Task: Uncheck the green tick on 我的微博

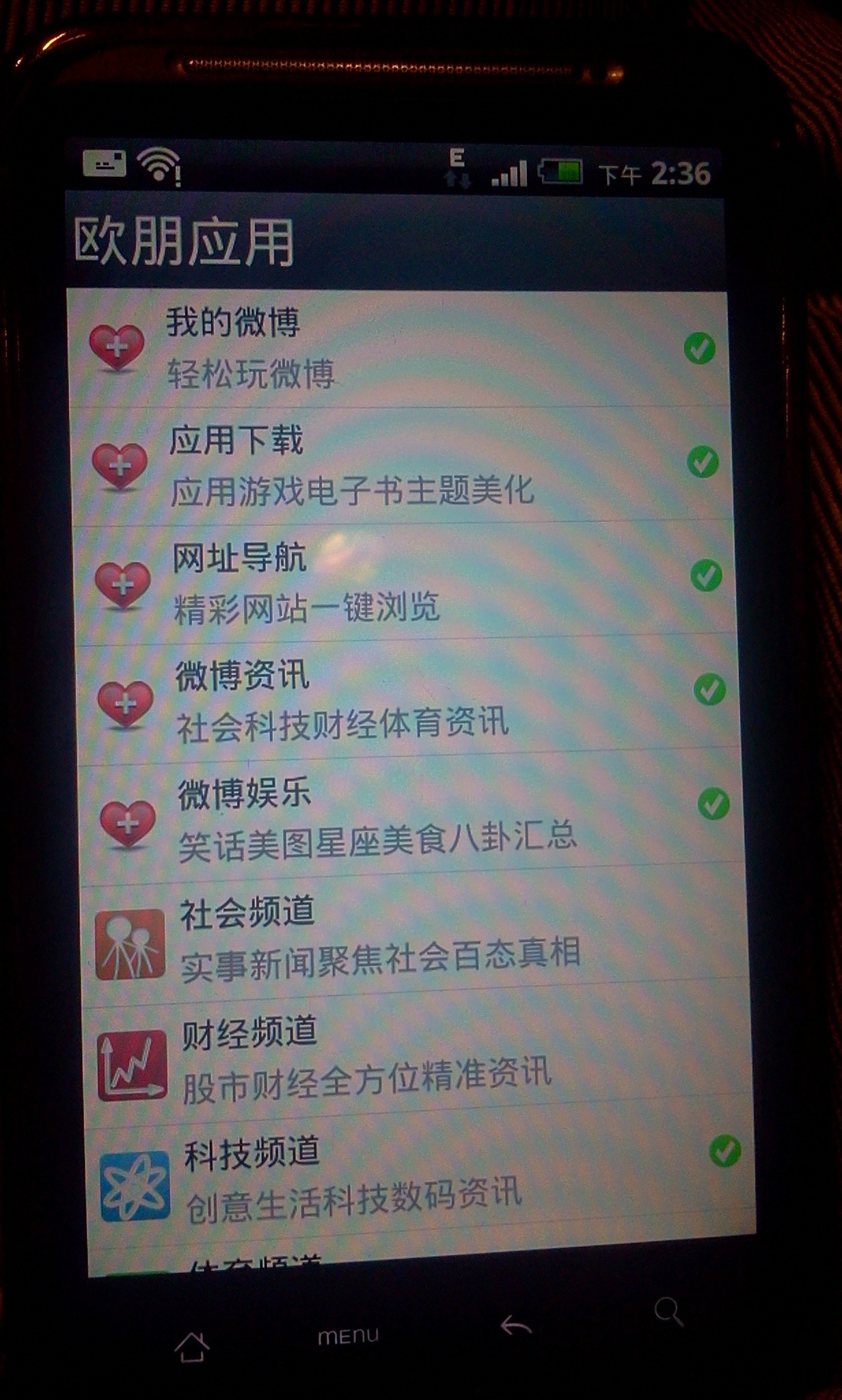Action: pyautogui.click(x=699, y=349)
